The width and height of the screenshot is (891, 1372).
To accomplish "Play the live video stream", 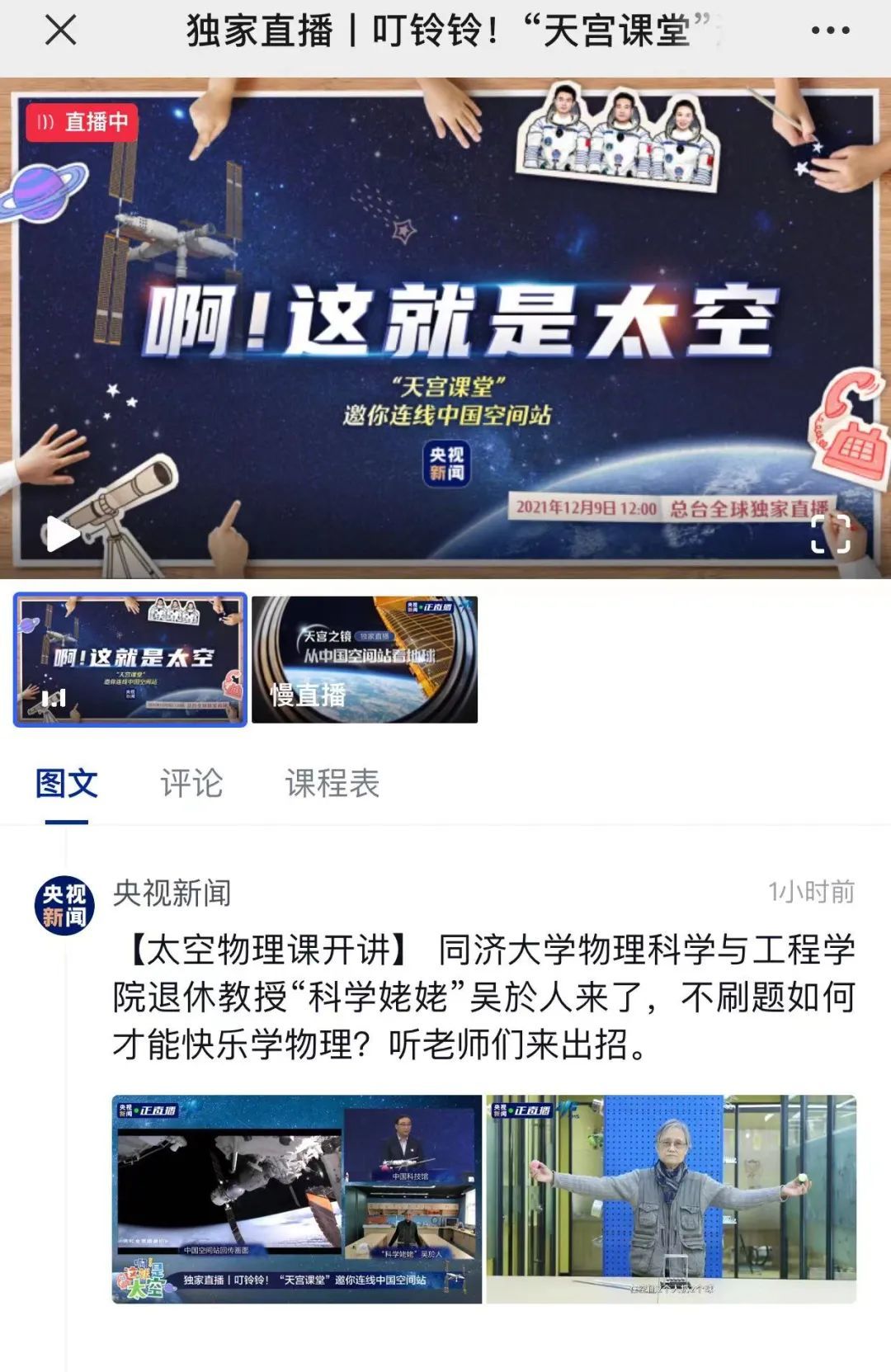I will [63, 534].
